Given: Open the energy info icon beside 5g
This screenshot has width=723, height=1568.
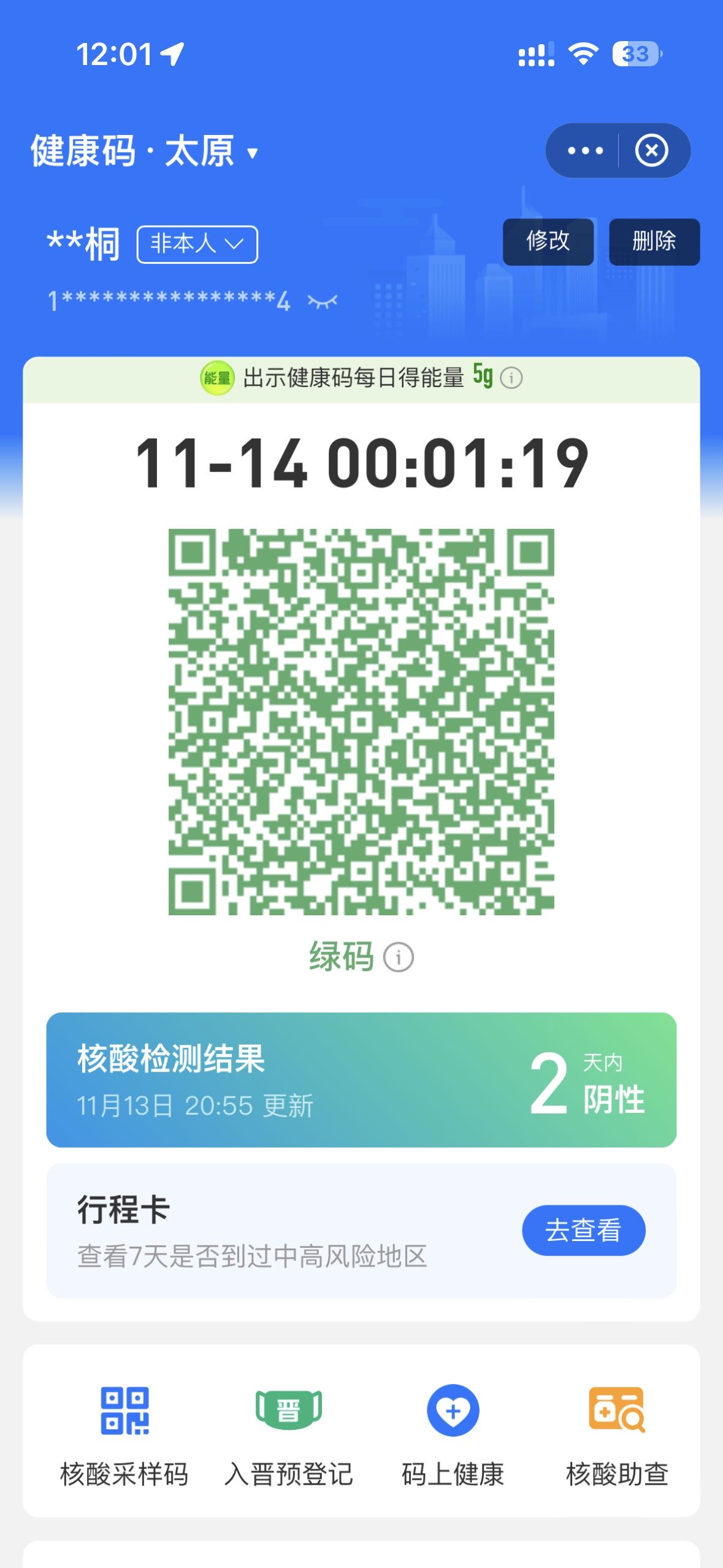Looking at the screenshot, I should tap(511, 378).
